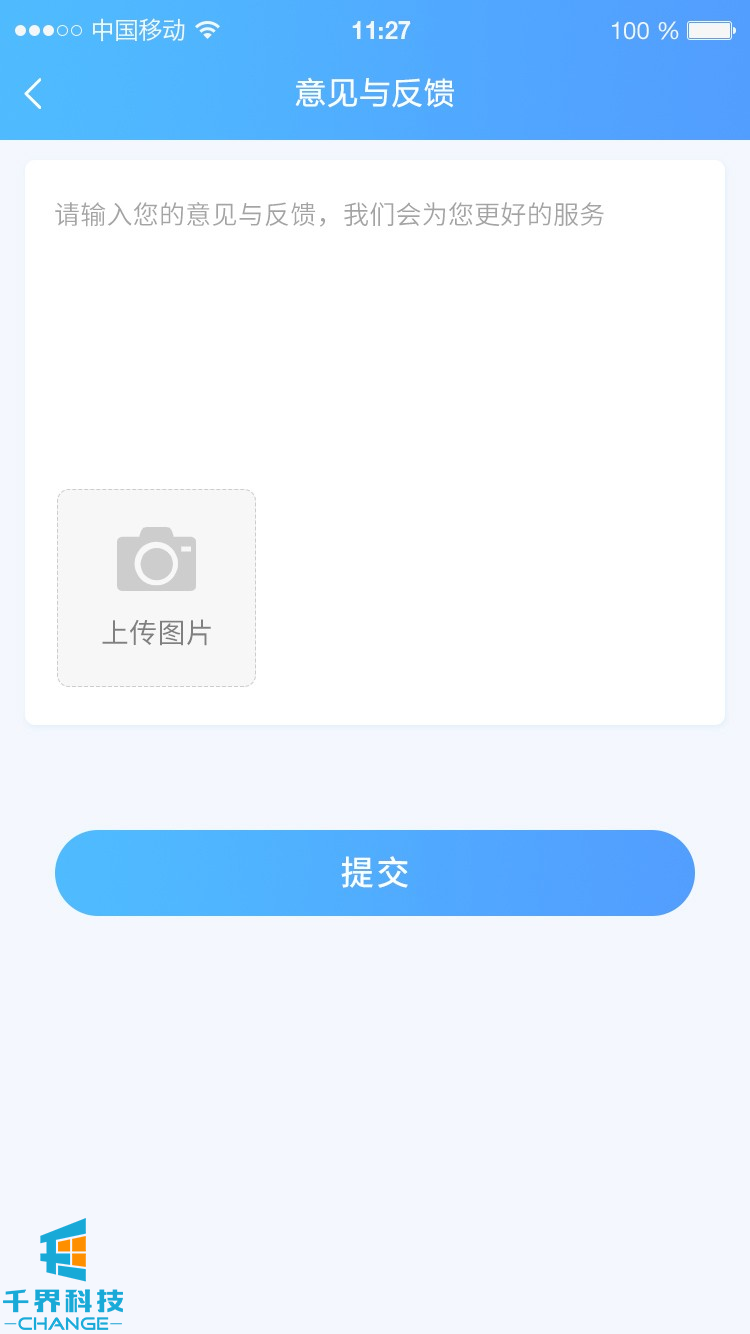Tap 上传图片 to upload a picture
Viewport: 750px width, 1334px height.
[156, 587]
